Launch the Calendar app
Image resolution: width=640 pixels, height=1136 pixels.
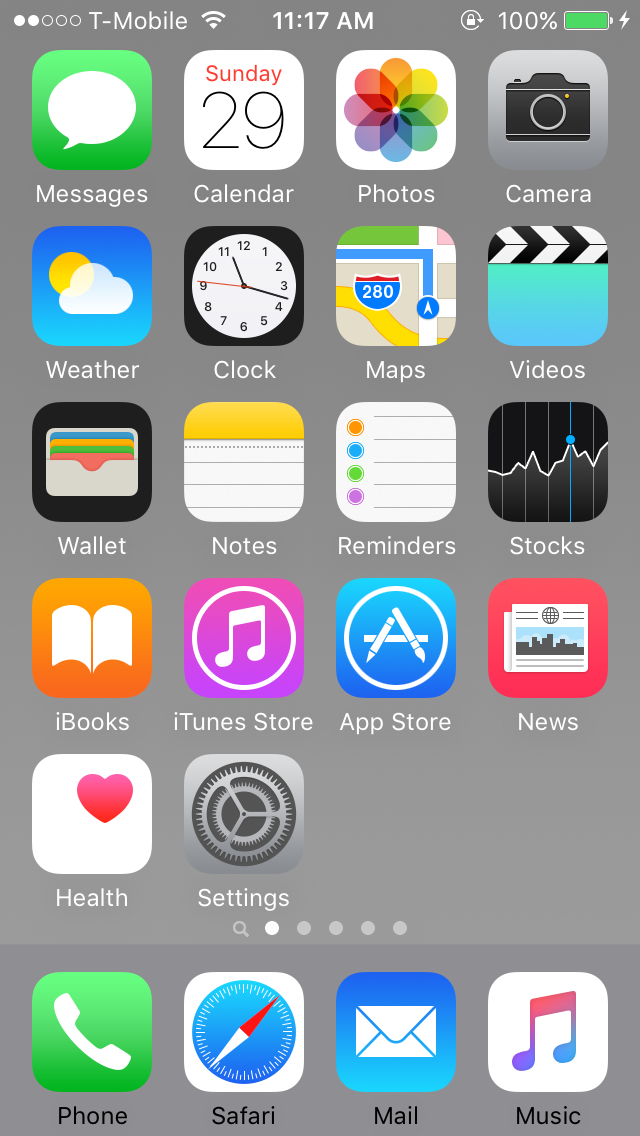click(244, 110)
